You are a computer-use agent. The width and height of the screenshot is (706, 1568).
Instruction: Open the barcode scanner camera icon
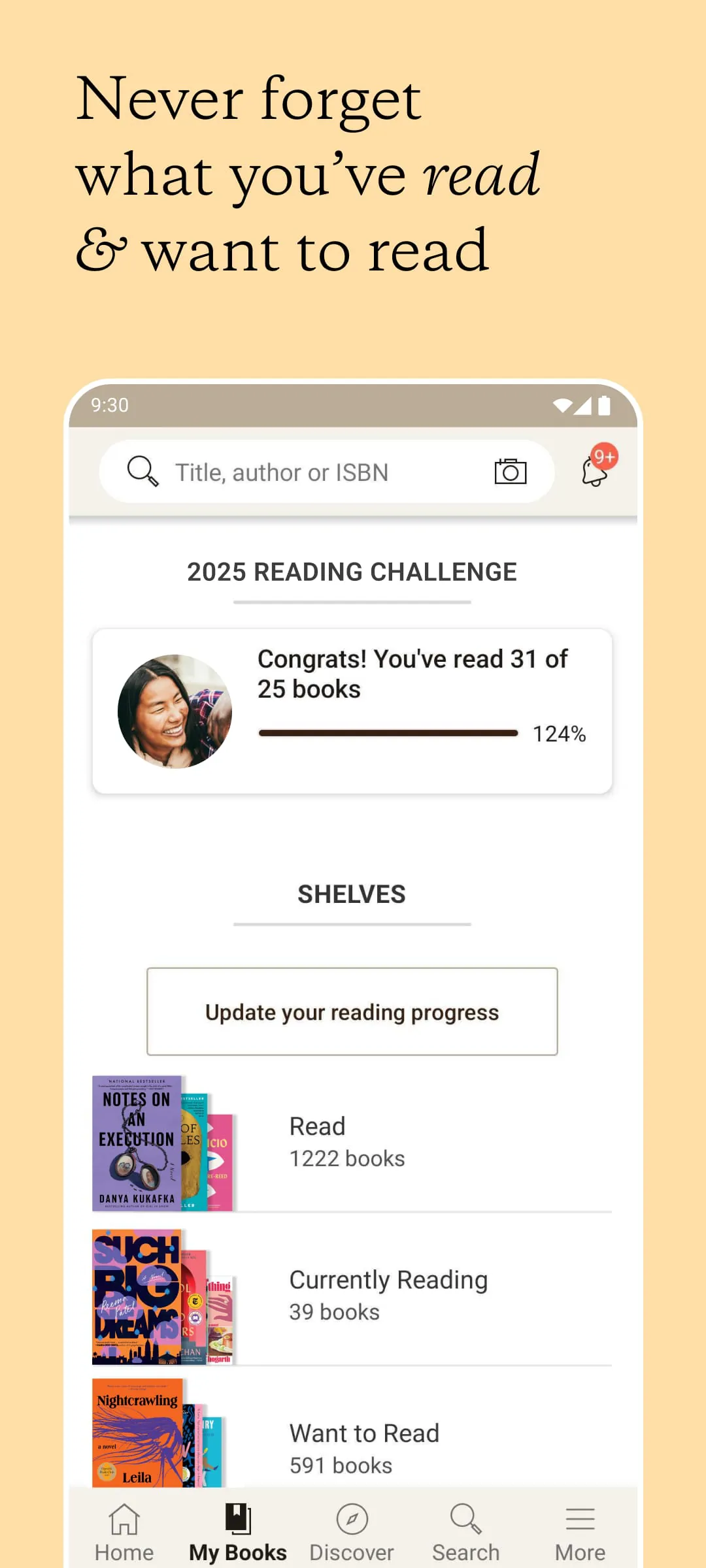[511, 472]
